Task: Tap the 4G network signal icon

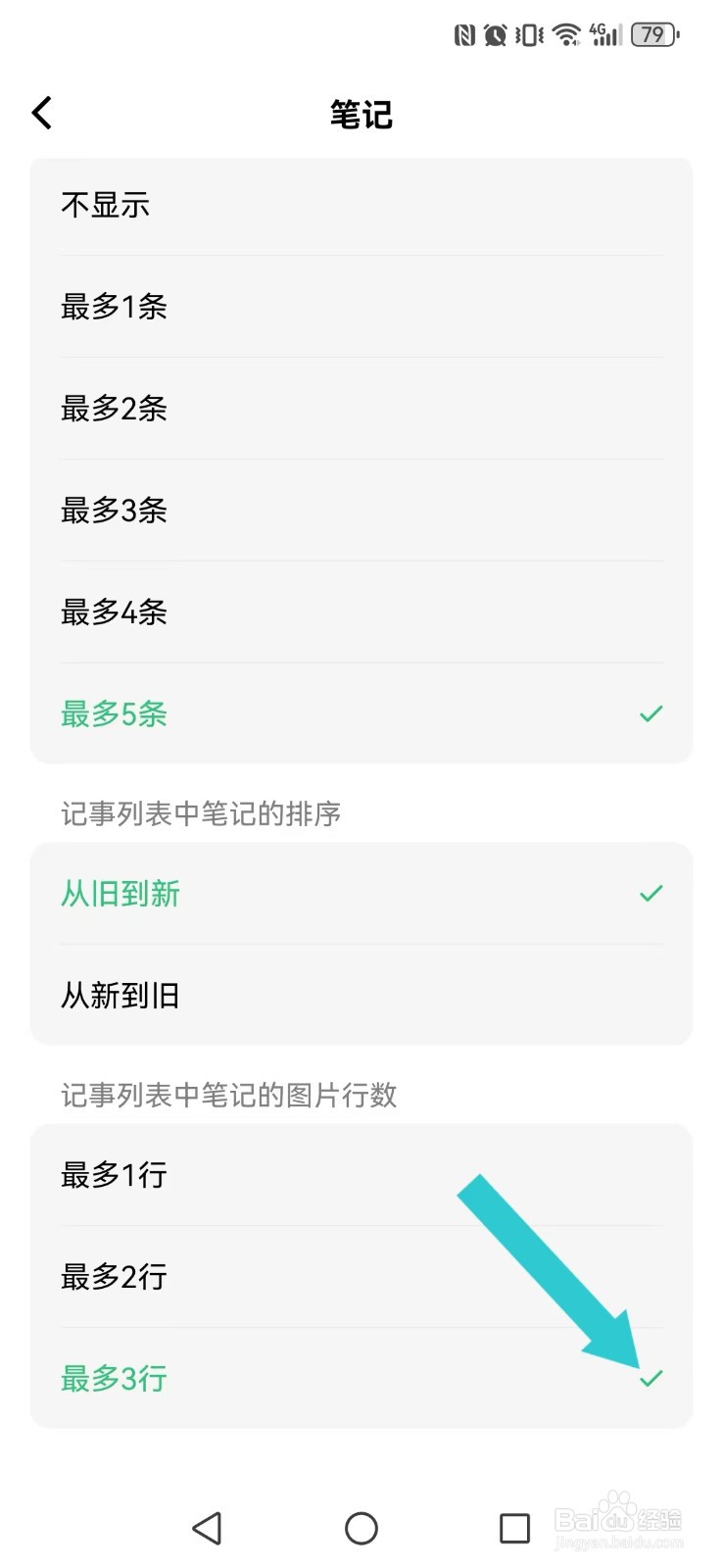Action: tap(604, 34)
